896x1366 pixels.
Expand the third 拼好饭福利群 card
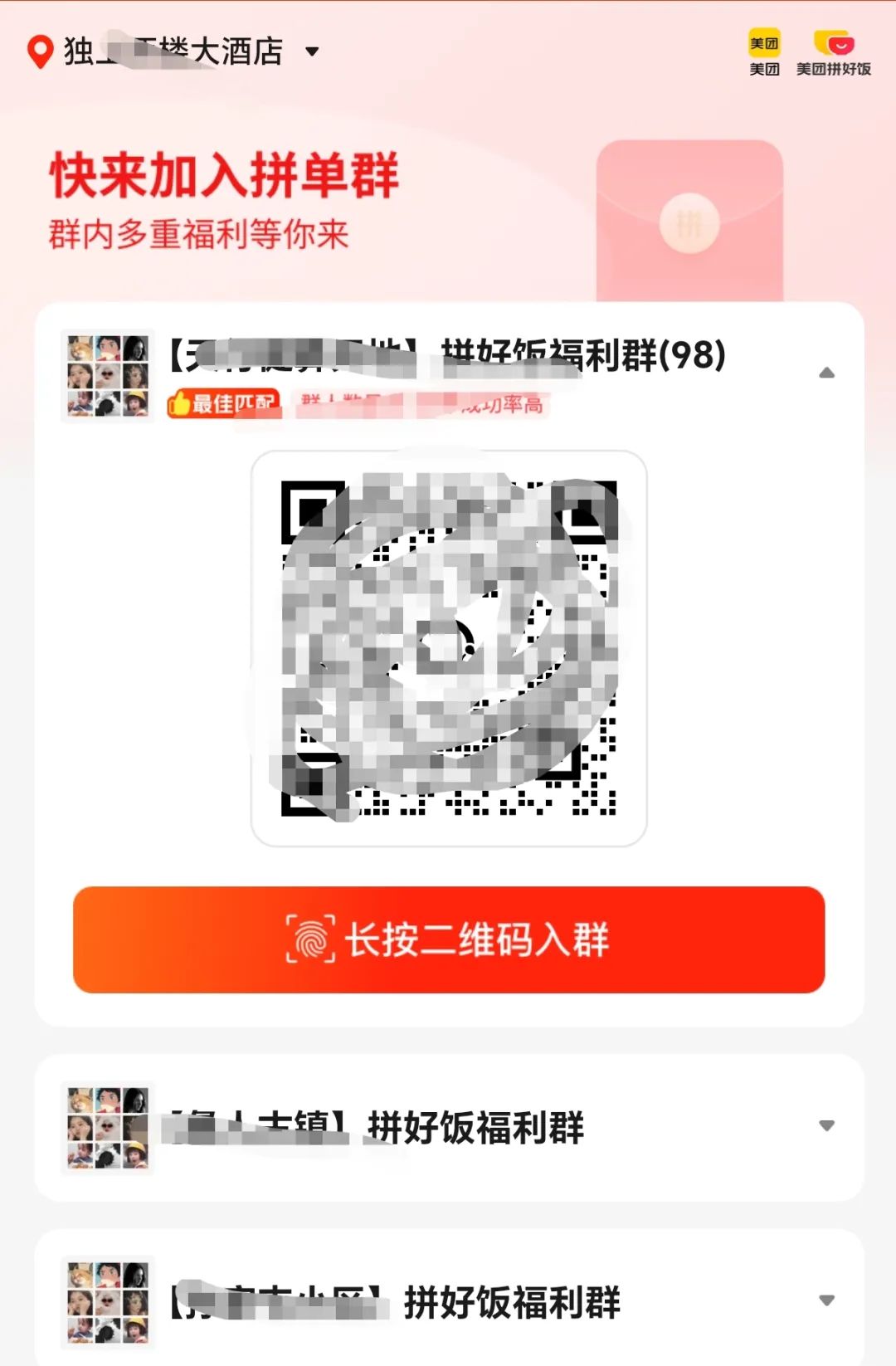826,1300
